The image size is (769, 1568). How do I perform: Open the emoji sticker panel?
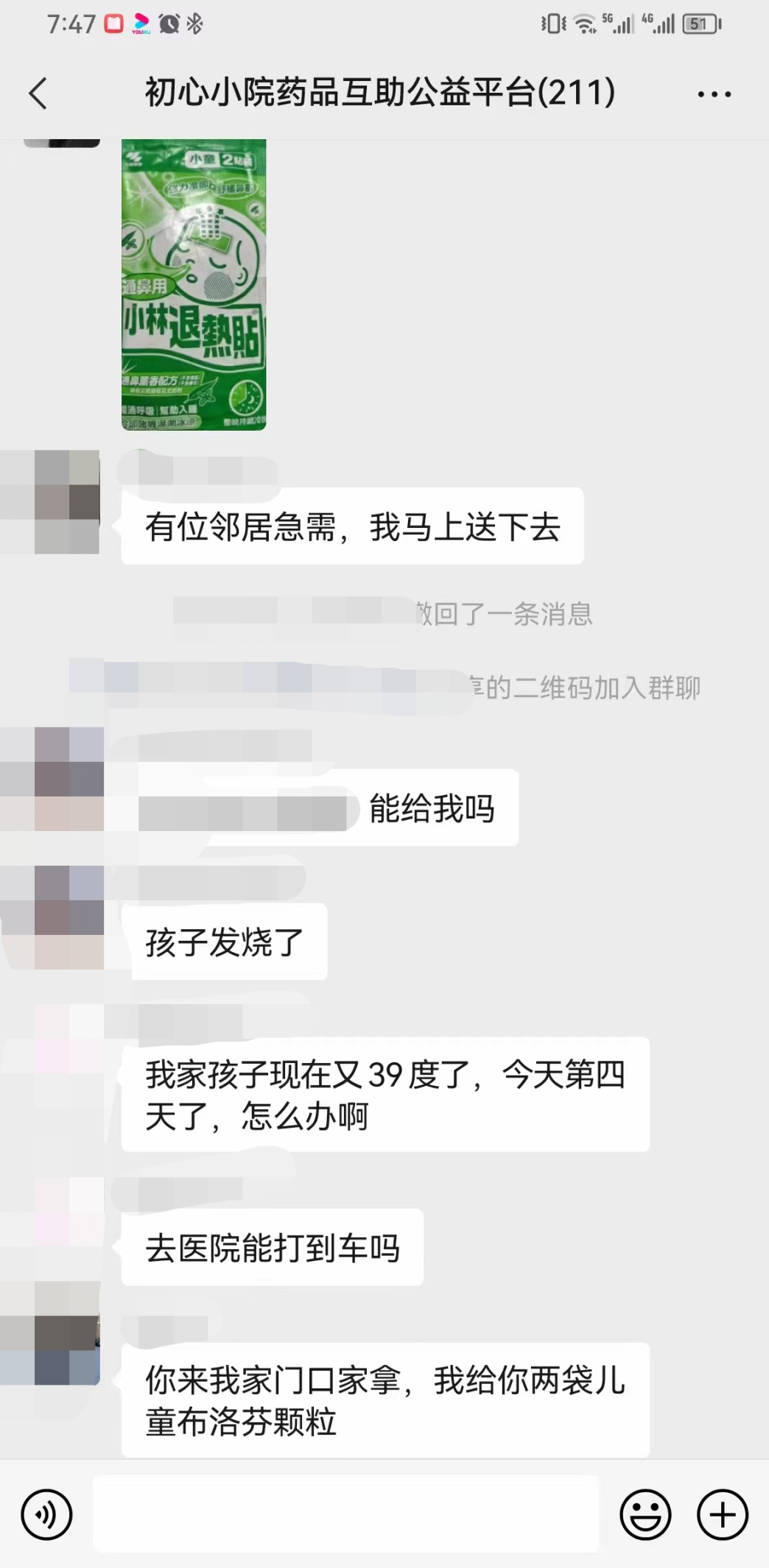(645, 1515)
